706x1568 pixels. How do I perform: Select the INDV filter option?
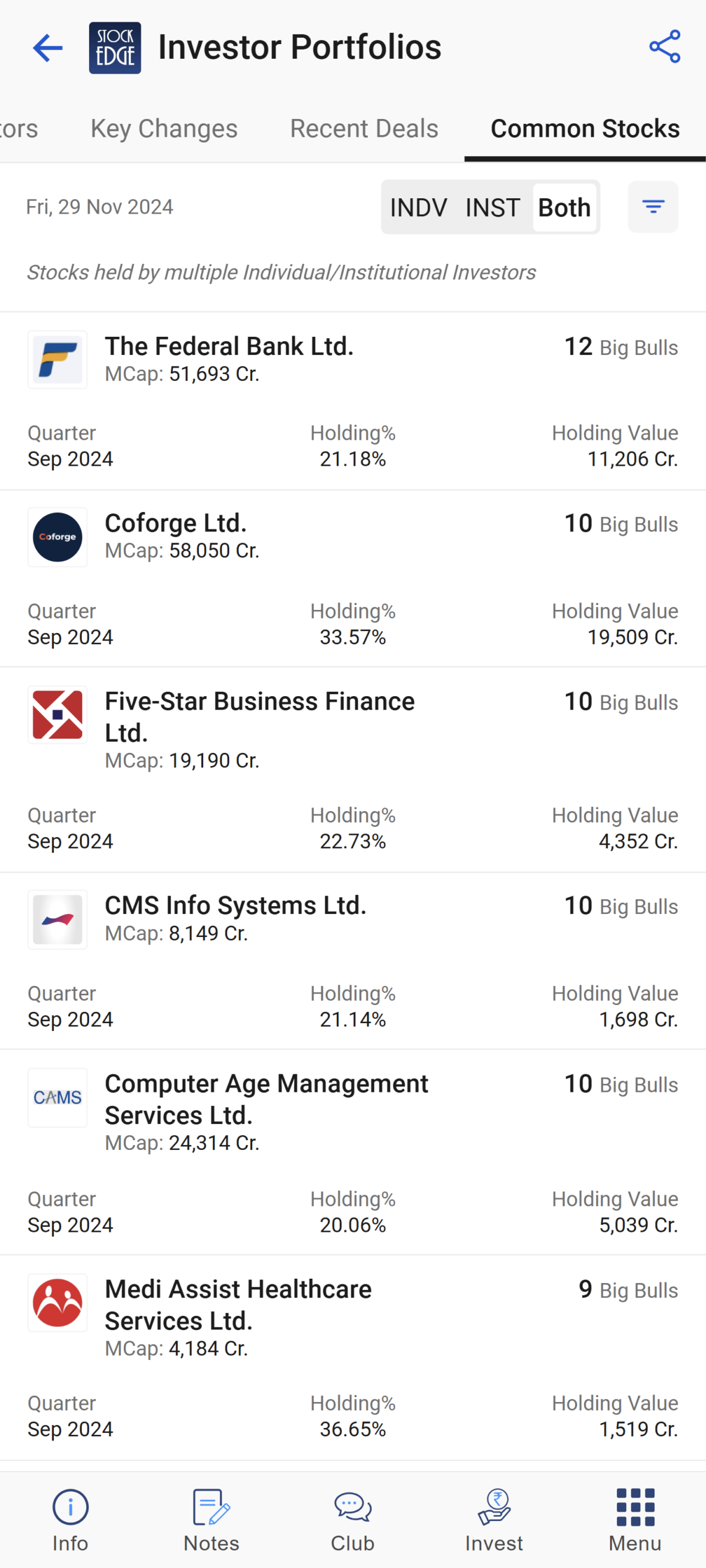coord(420,207)
